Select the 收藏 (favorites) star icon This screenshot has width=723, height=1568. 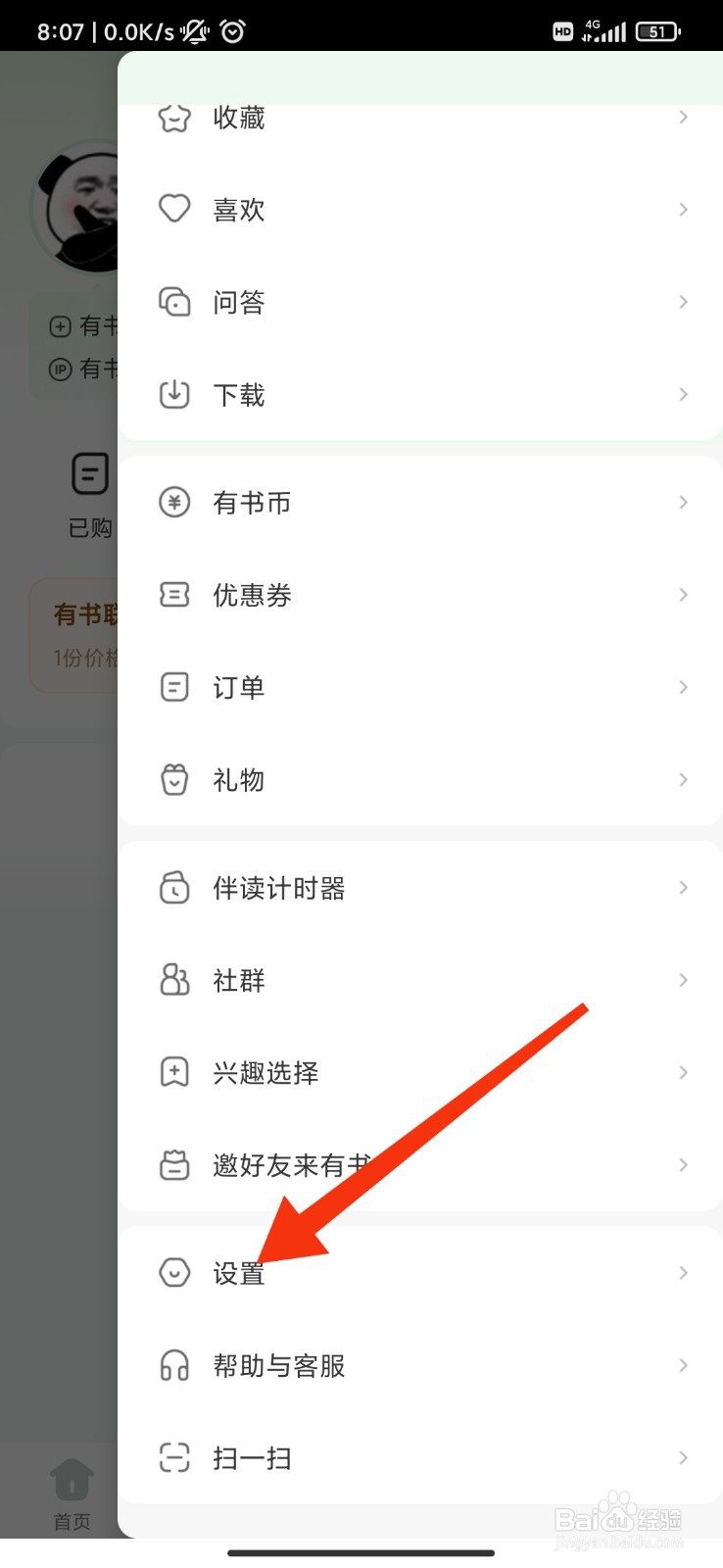click(173, 117)
